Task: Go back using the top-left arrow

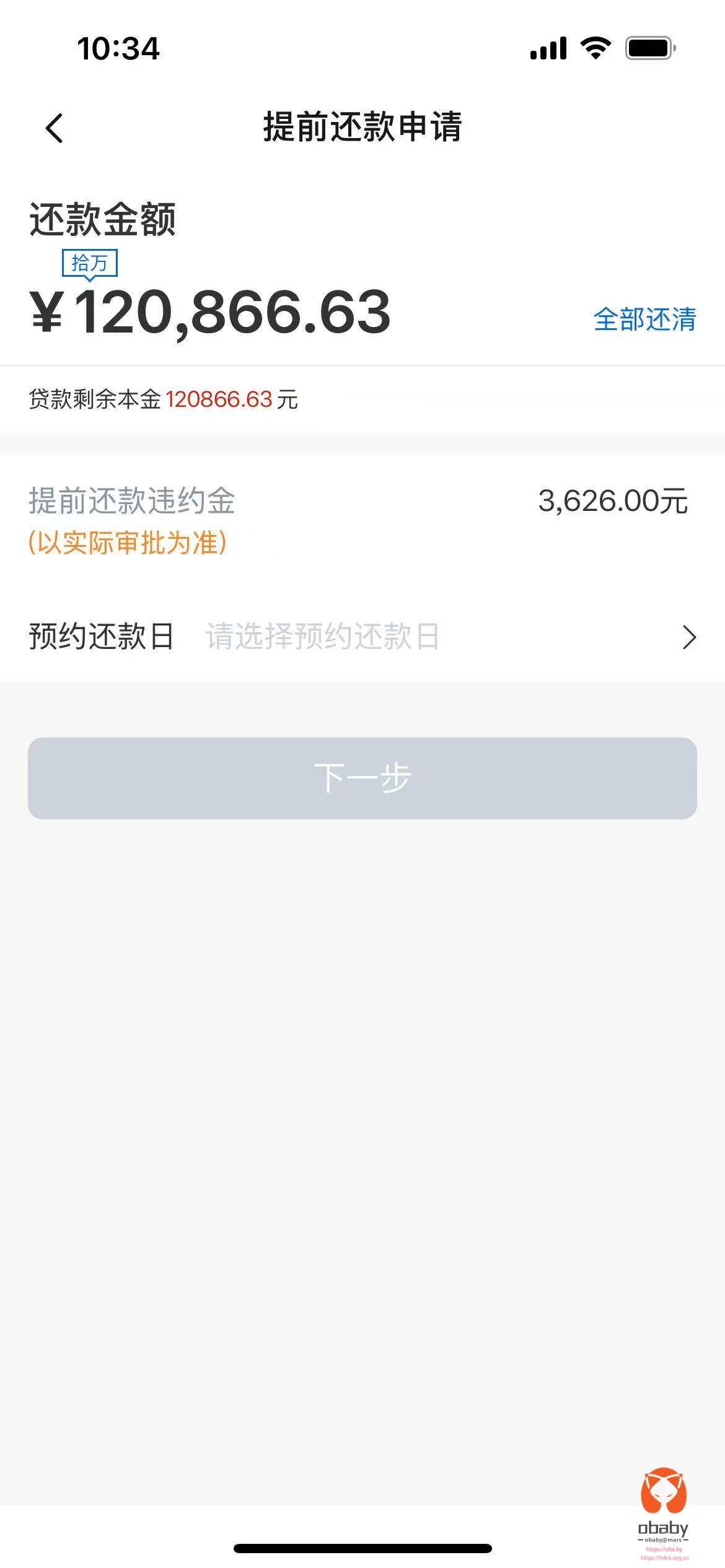Action: 55,128
